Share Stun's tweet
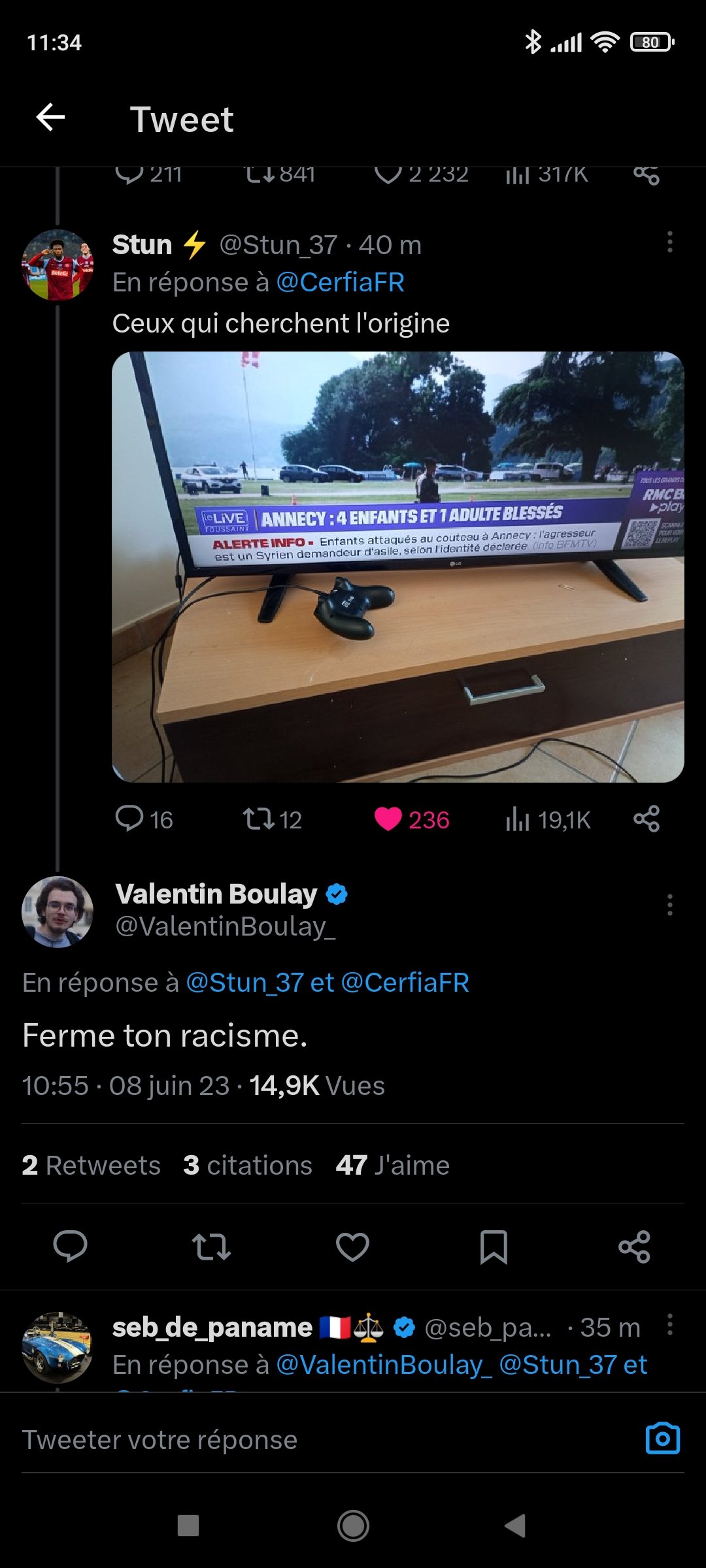706x1568 pixels. coord(646,819)
